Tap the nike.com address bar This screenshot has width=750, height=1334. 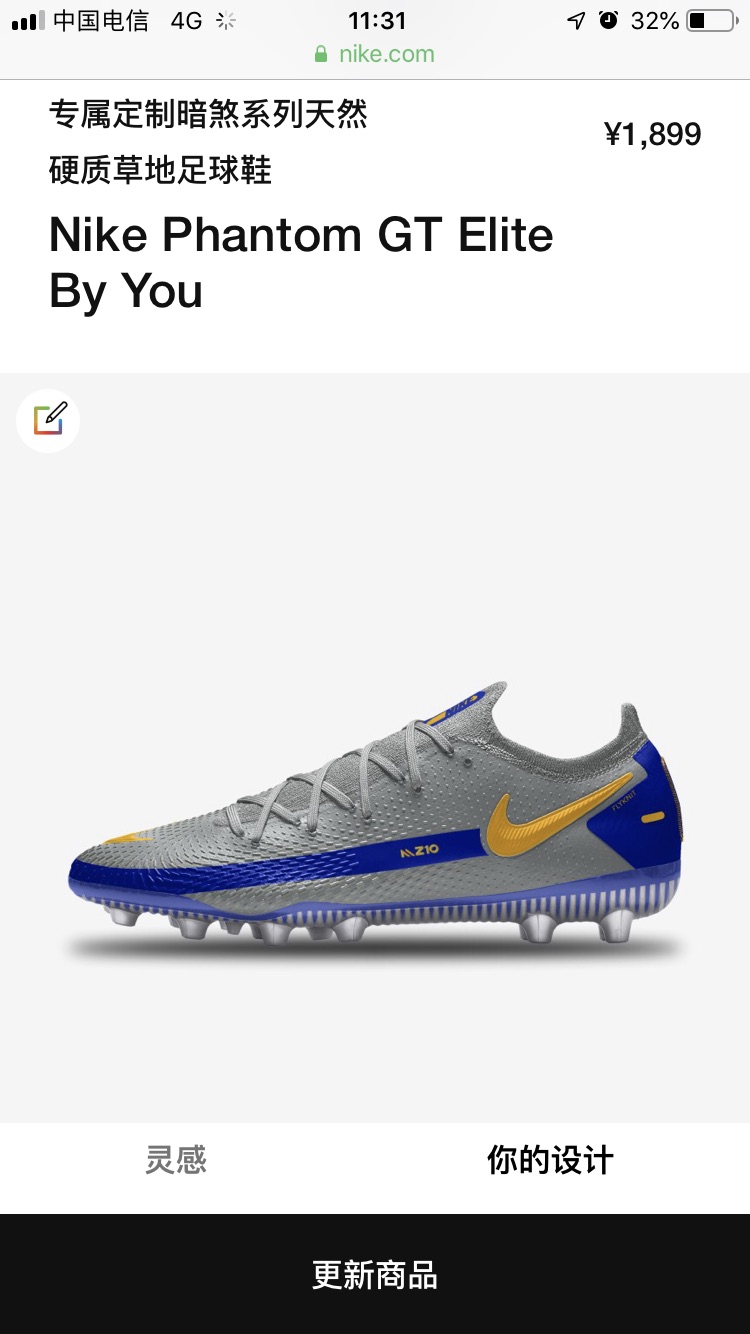pyautogui.click(x=375, y=54)
